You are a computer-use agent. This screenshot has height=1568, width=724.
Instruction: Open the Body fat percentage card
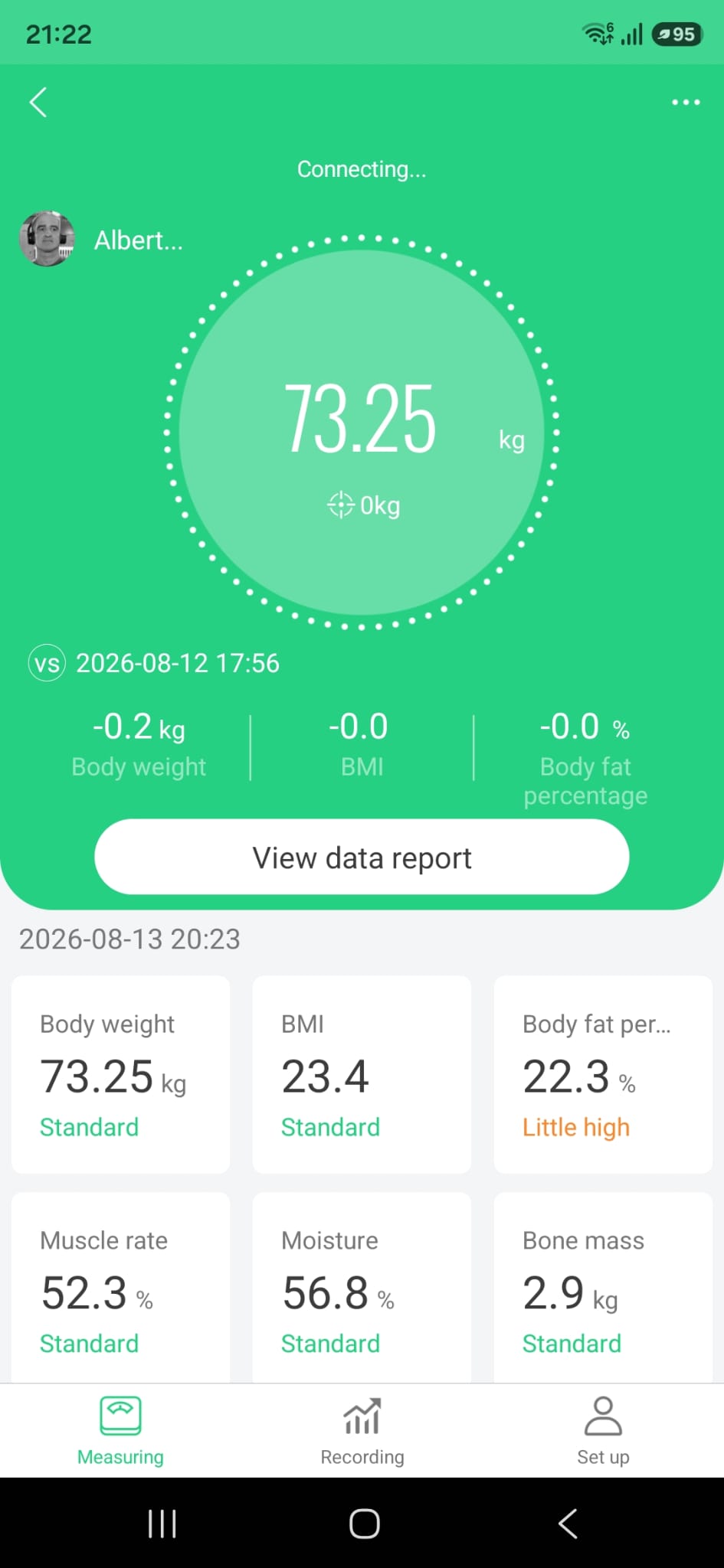[603, 1074]
